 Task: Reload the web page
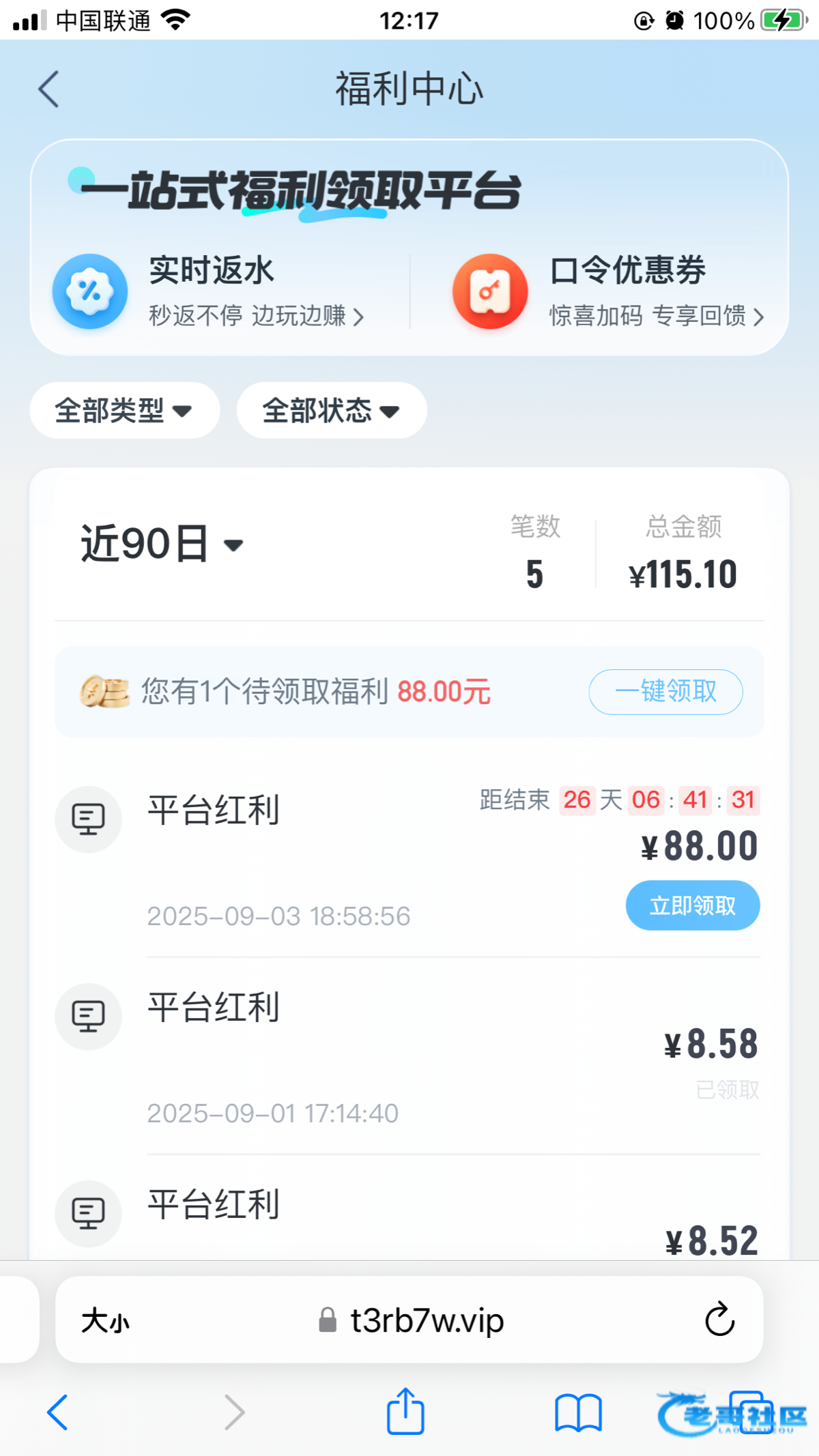point(719,1320)
